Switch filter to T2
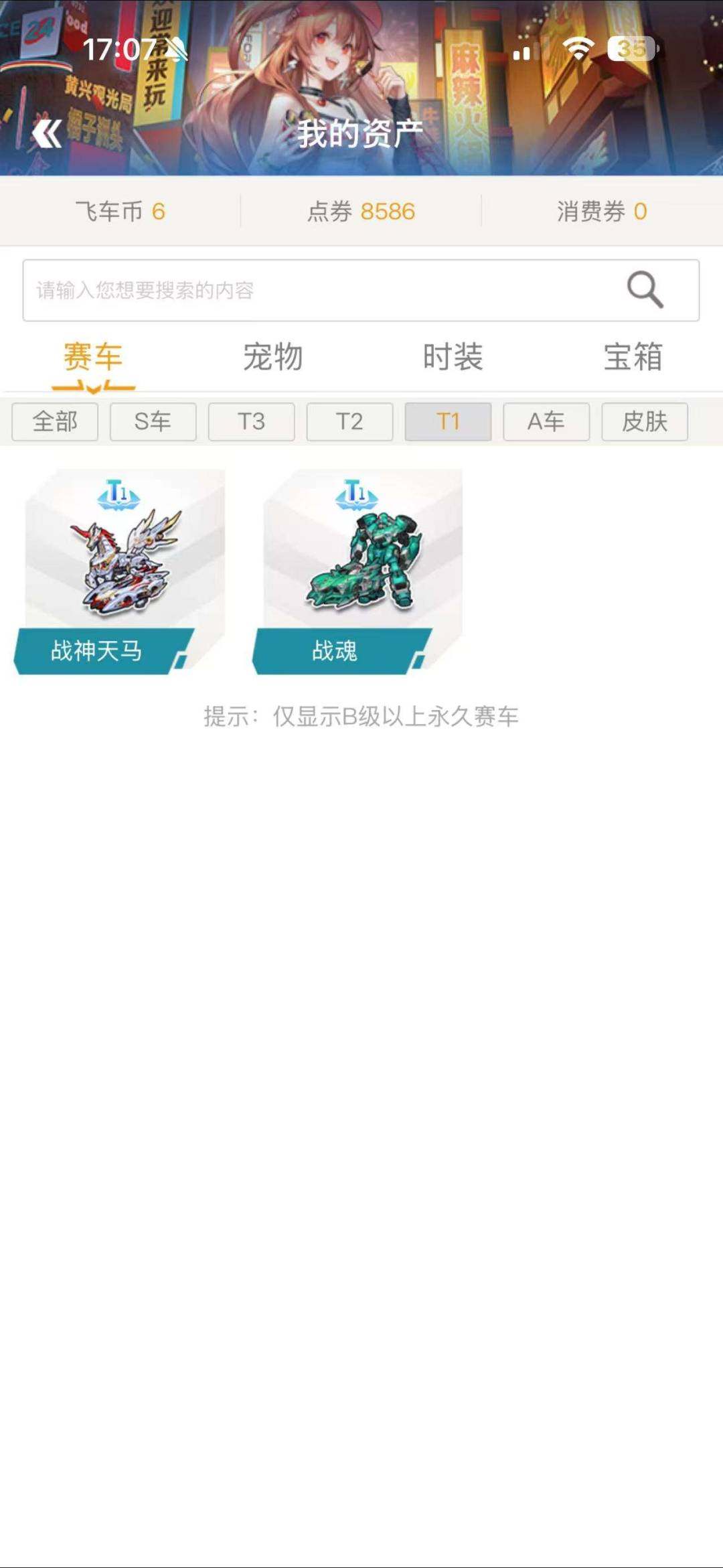723x1568 pixels. coord(349,421)
